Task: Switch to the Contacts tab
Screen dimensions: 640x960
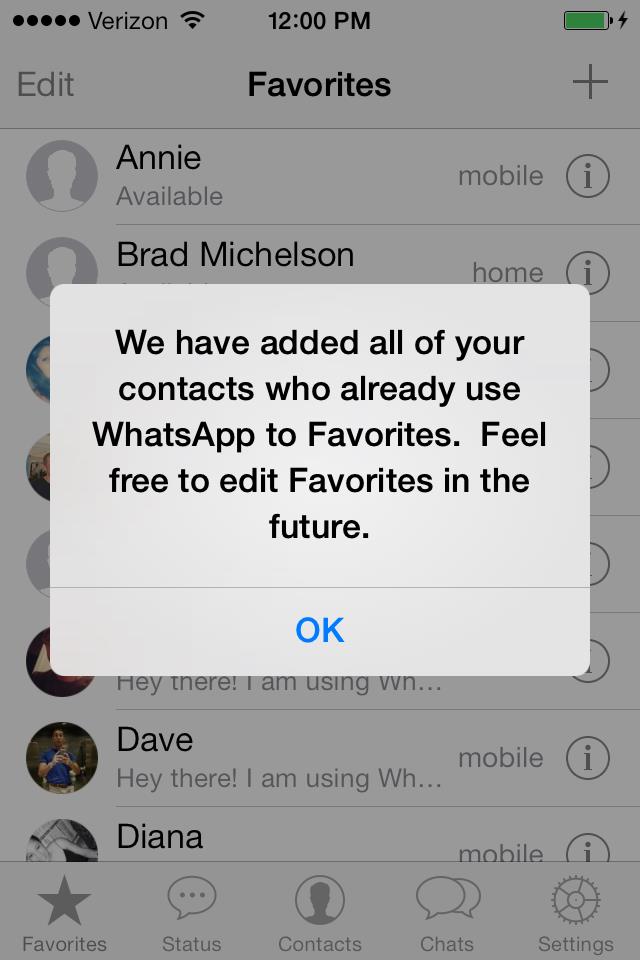Action: coord(320,914)
